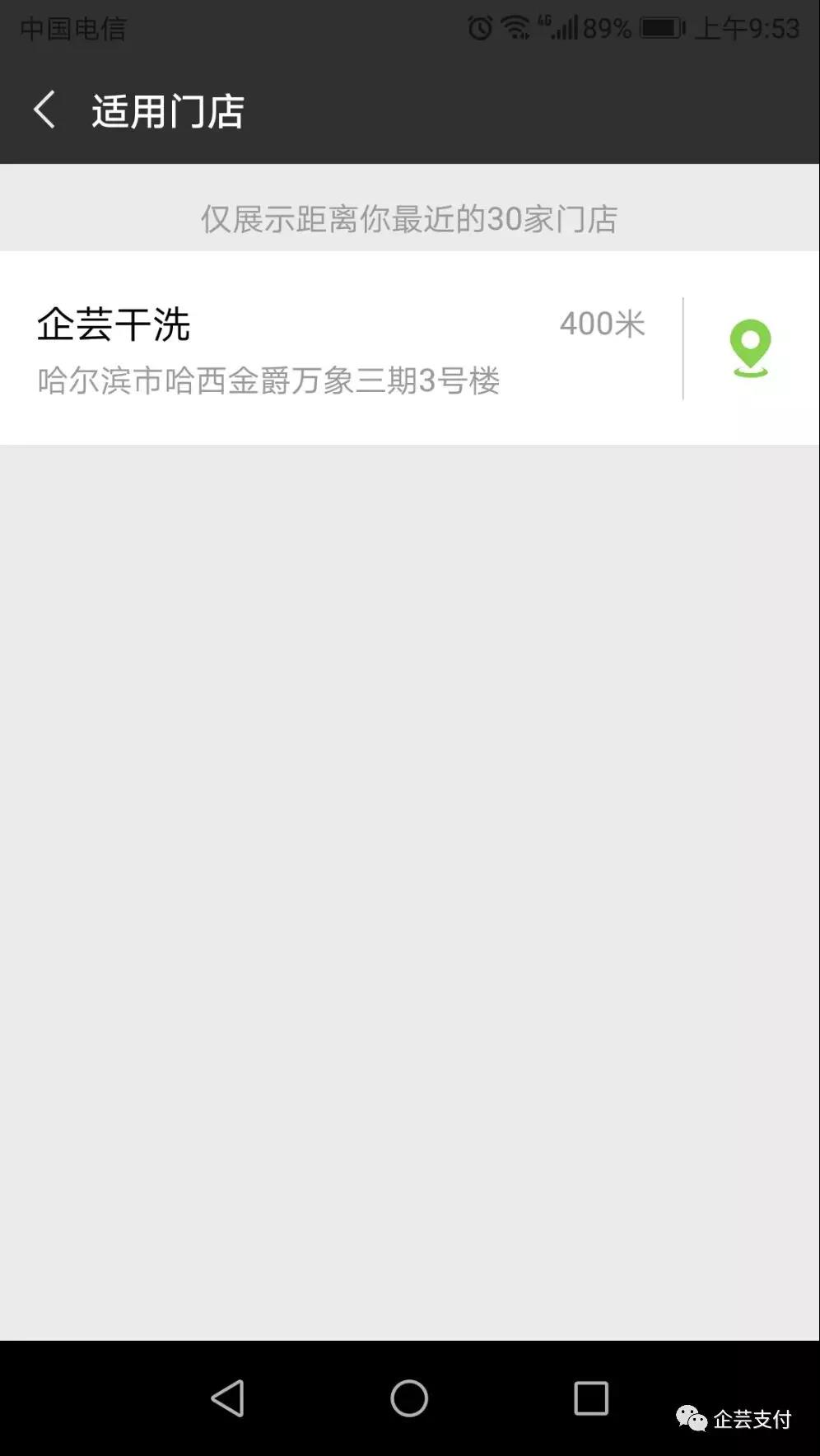Image resolution: width=820 pixels, height=1456 pixels.
Task: Tap the system back button
Action: 228,1398
